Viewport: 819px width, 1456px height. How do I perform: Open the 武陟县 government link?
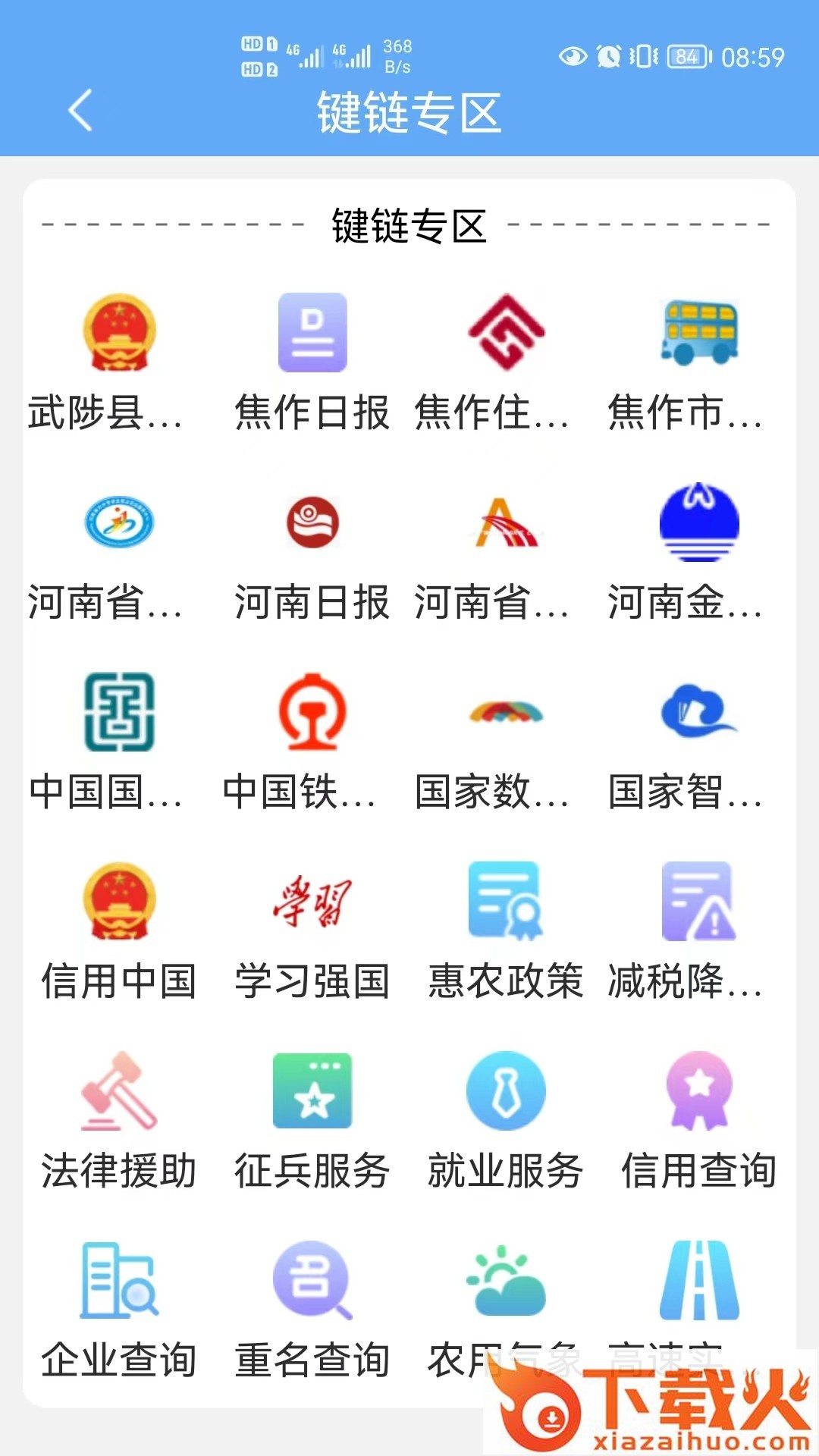click(119, 334)
